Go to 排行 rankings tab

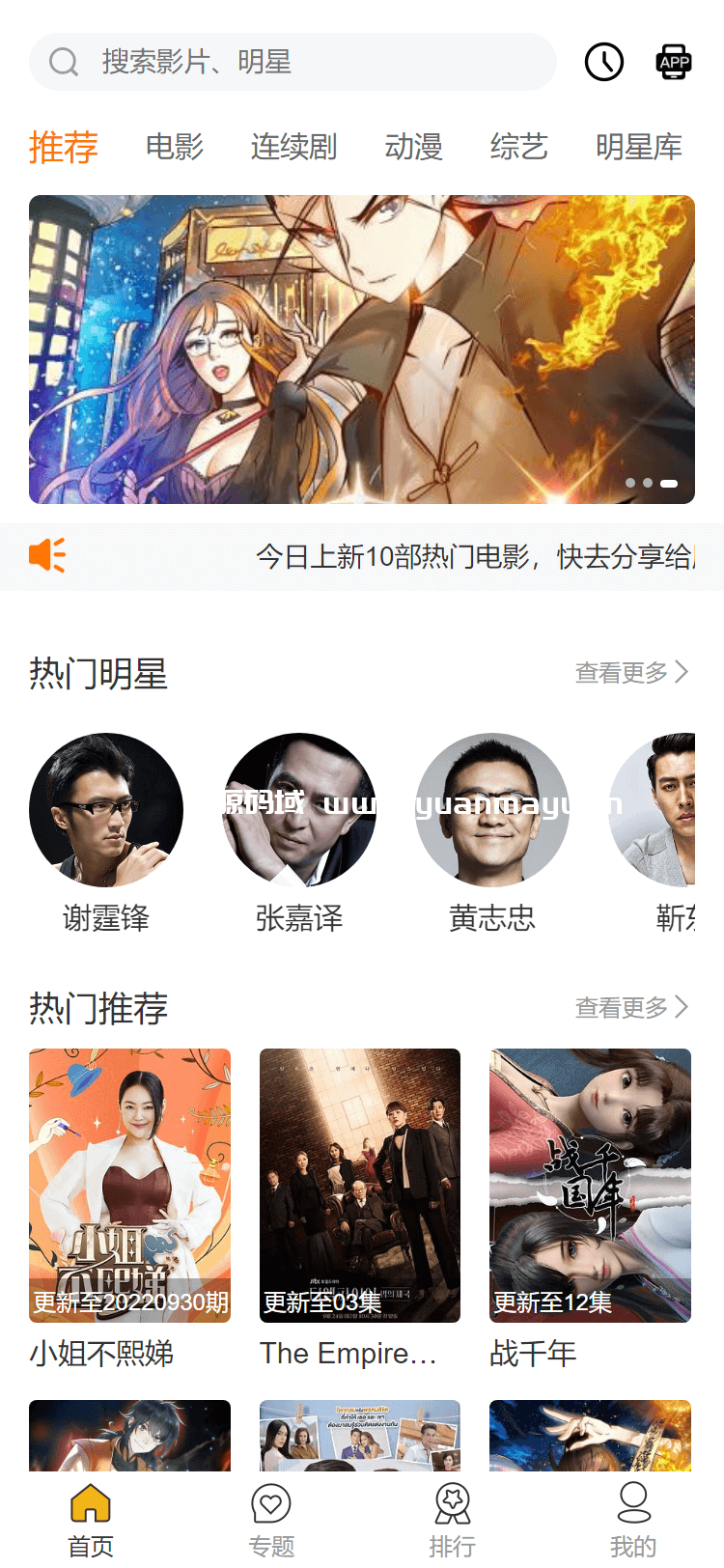452,1520
